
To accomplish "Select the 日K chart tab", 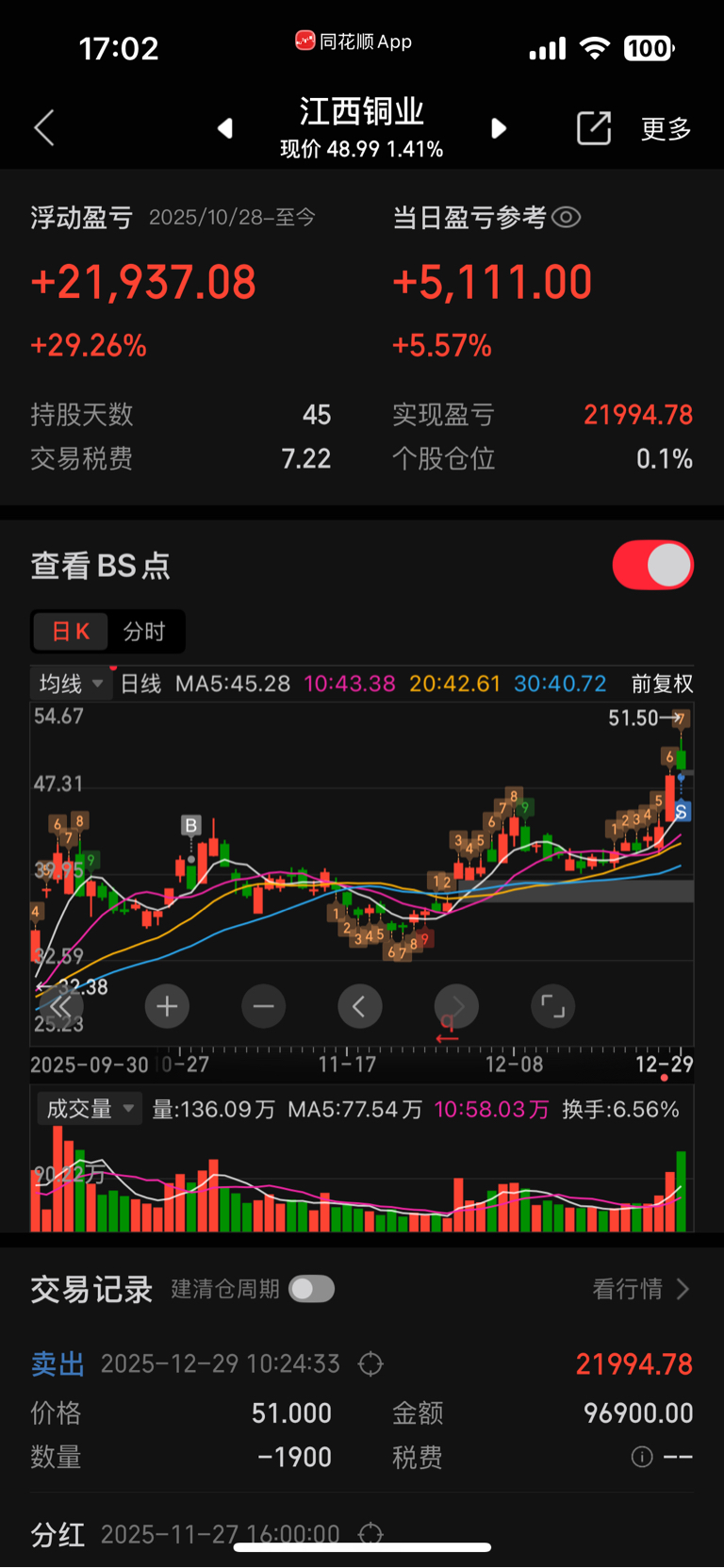I will click(71, 632).
